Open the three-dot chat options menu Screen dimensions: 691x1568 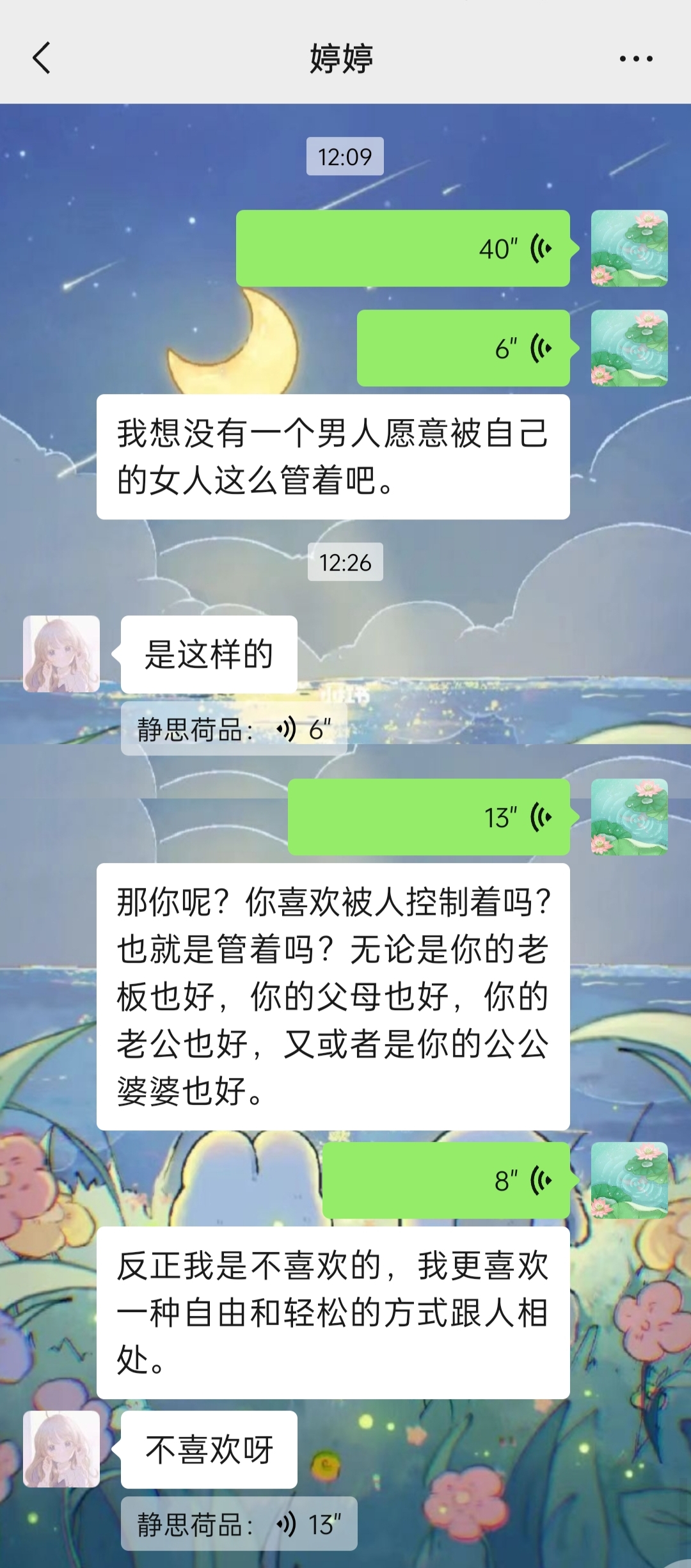point(635,59)
